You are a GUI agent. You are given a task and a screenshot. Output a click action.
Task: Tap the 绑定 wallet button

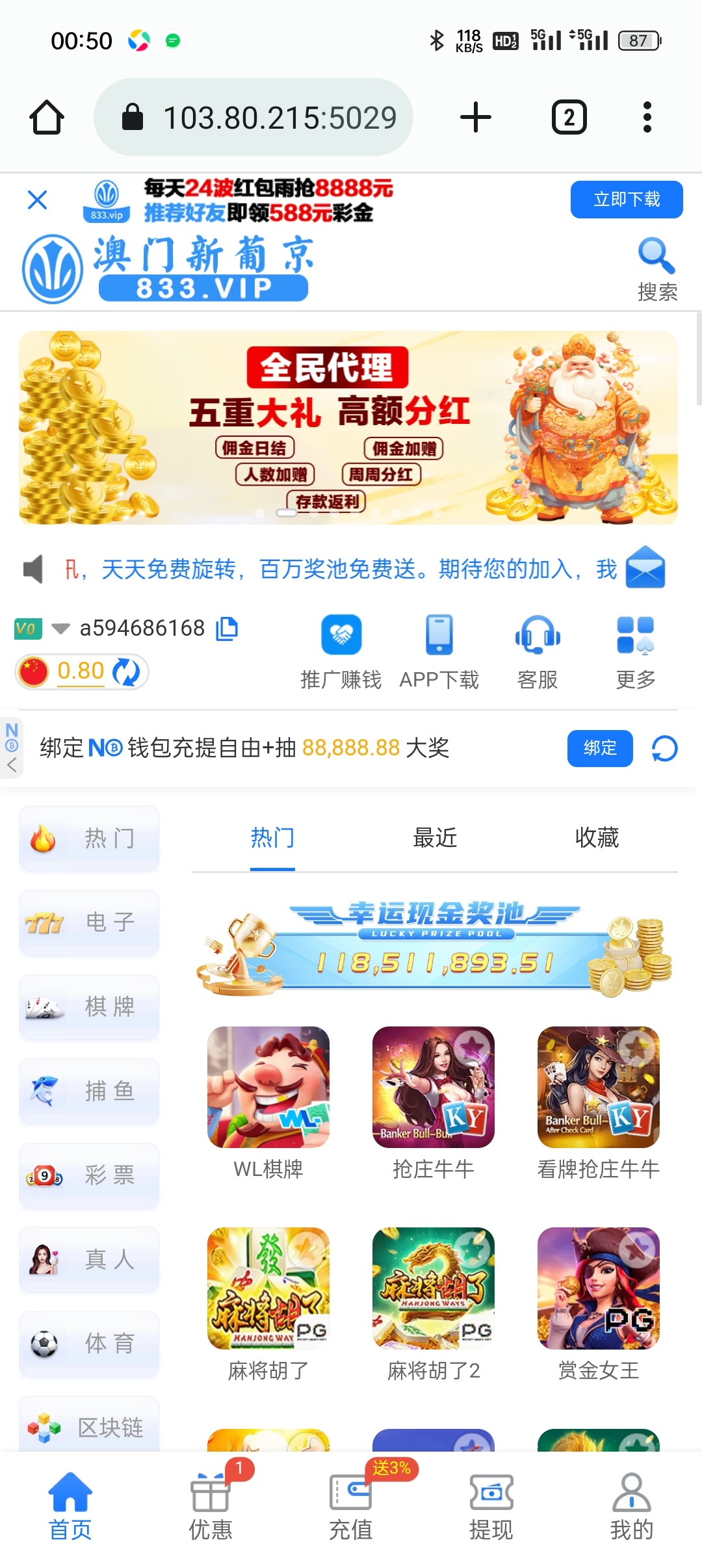pos(599,748)
